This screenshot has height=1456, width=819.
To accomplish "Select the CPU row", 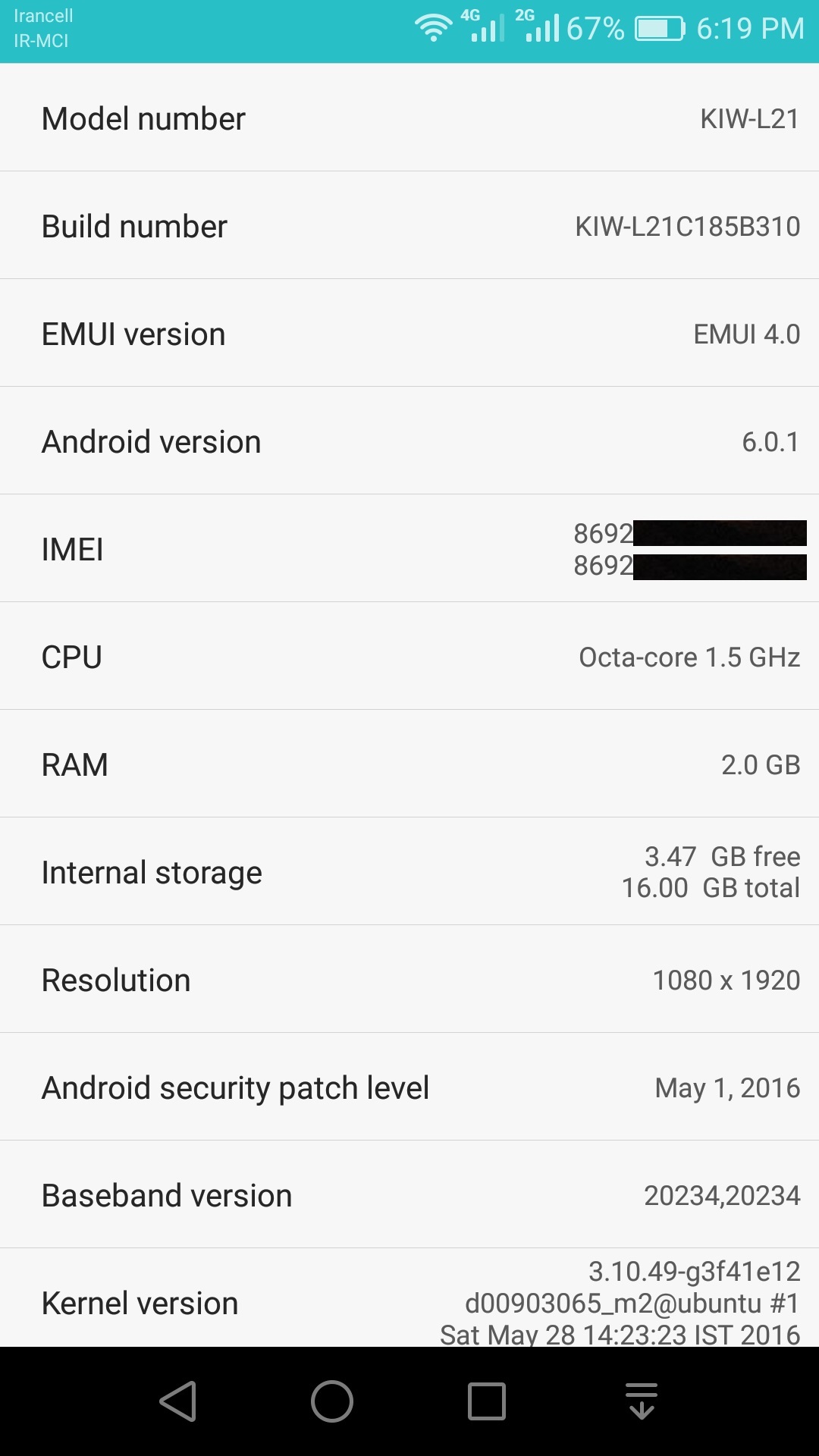I will tap(409, 656).
